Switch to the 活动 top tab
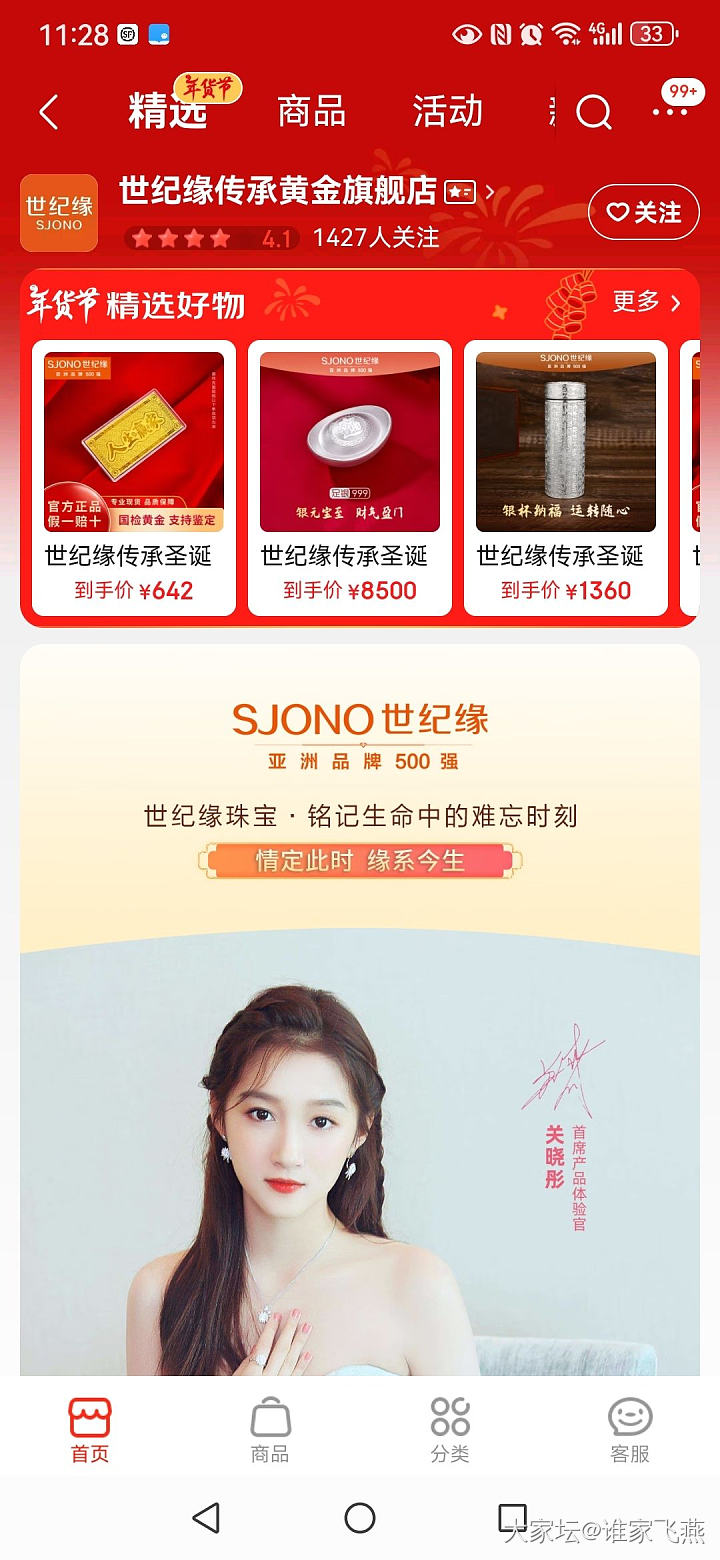 click(447, 111)
